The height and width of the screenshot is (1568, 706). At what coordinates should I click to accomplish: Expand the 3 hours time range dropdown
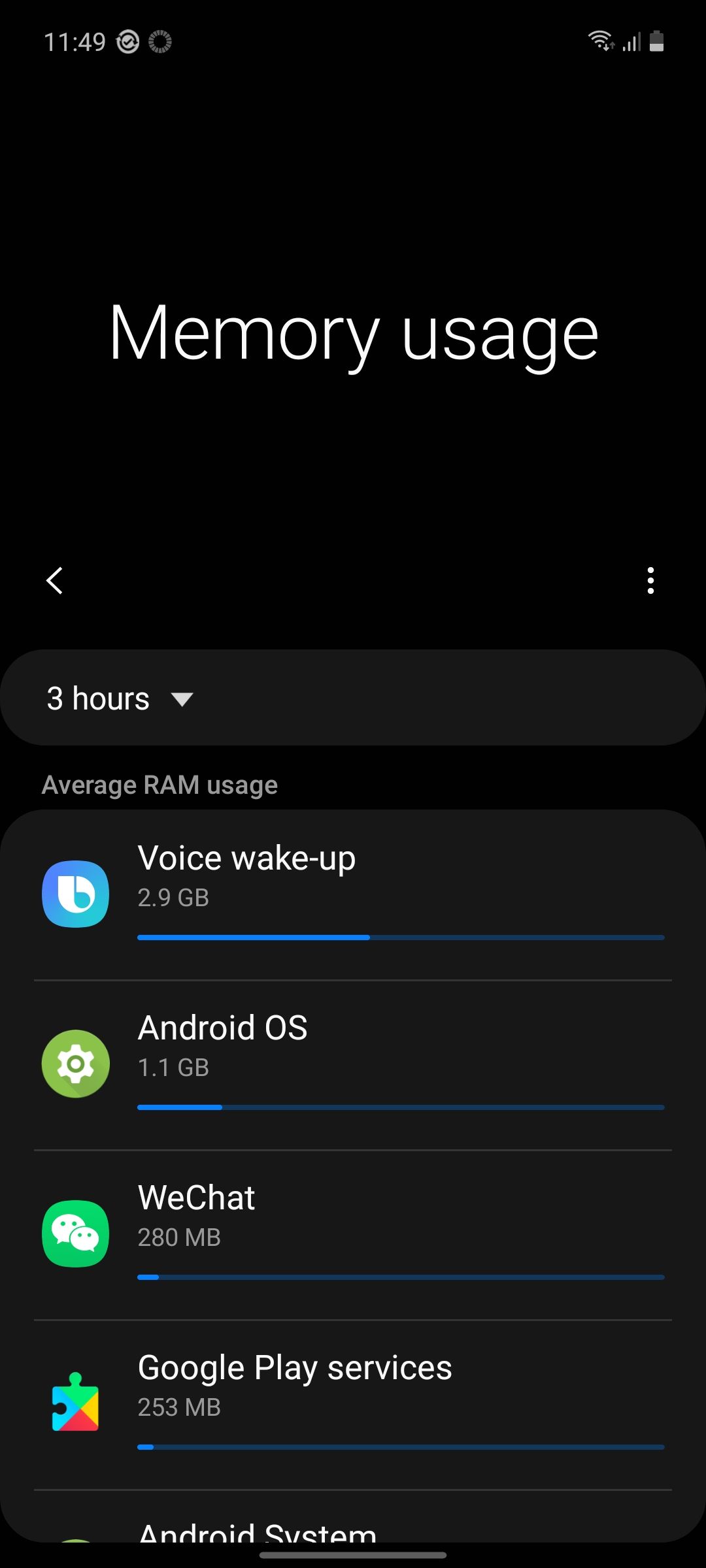pos(121,699)
